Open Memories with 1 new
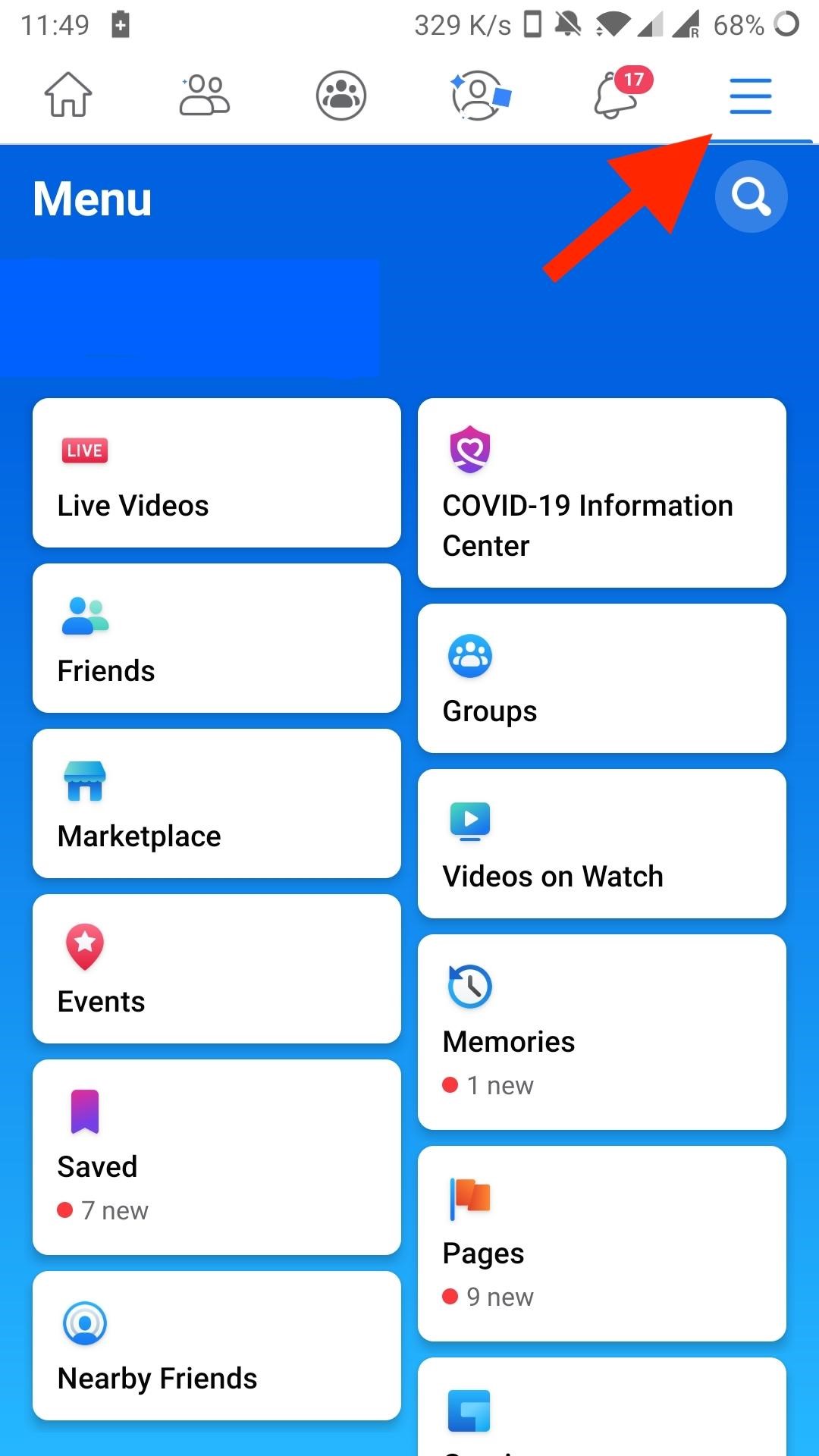This screenshot has height=1456, width=819. coord(602,1032)
